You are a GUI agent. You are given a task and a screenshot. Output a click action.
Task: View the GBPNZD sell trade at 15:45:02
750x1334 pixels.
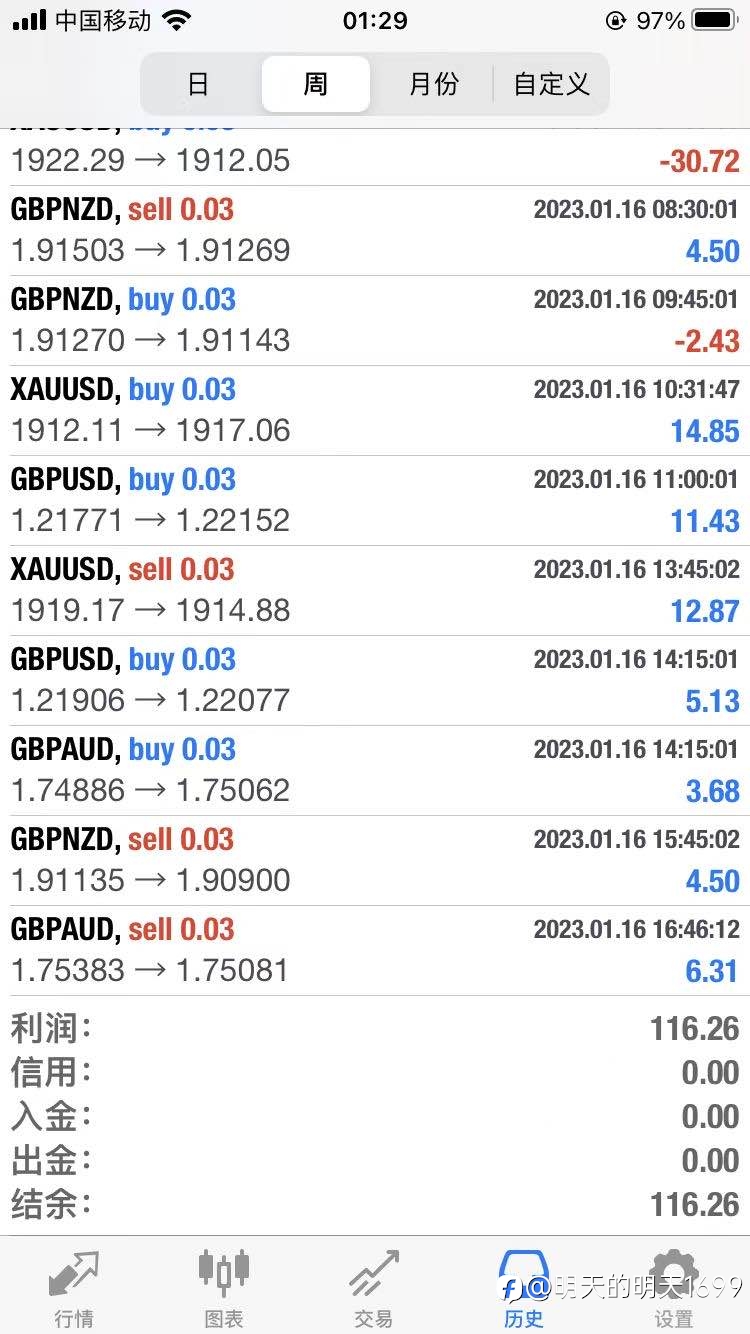[375, 861]
